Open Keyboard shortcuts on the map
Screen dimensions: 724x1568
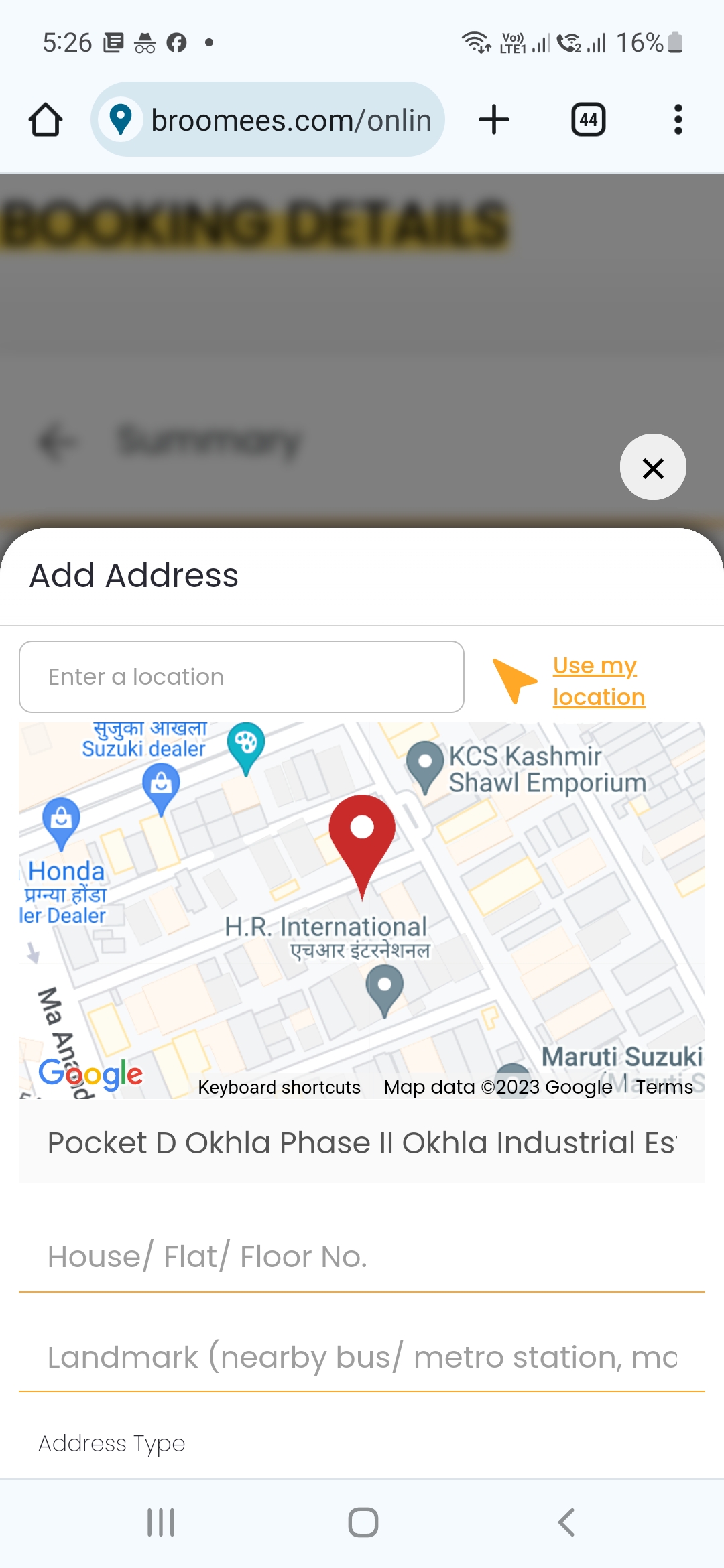pyautogui.click(x=279, y=1087)
